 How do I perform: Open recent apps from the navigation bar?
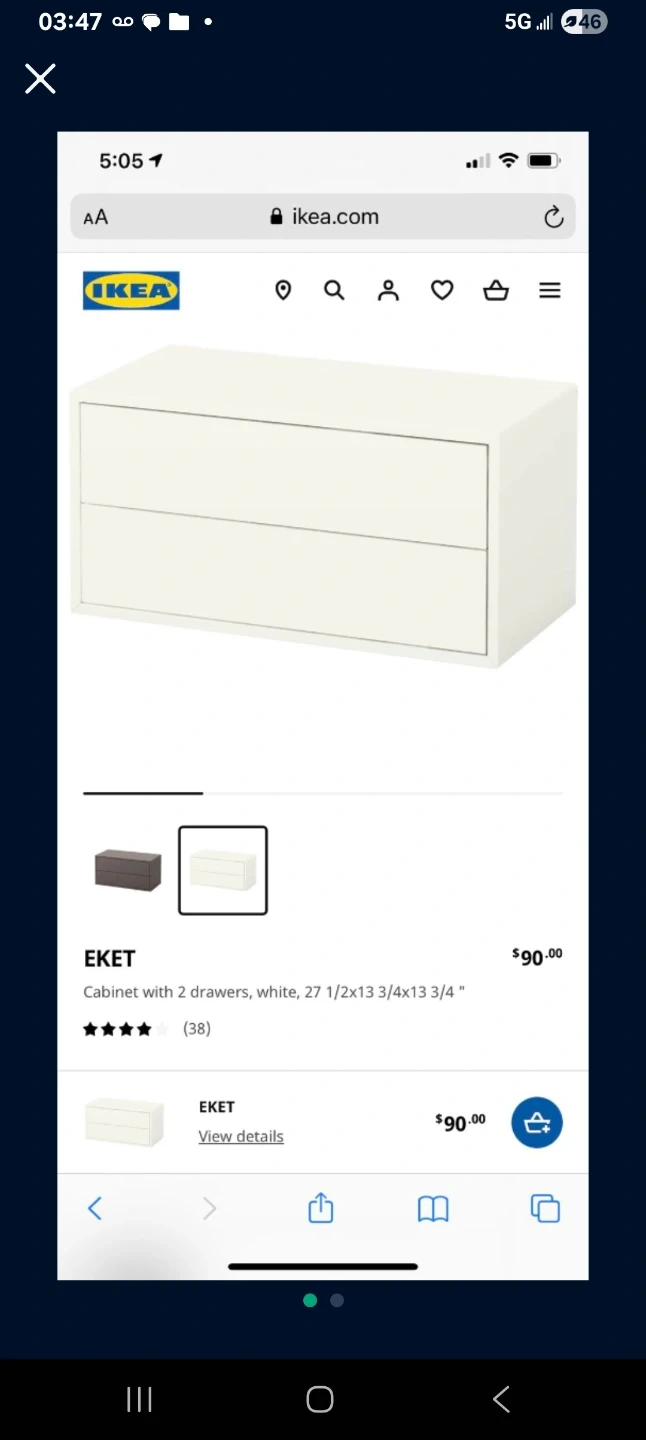click(x=139, y=1399)
